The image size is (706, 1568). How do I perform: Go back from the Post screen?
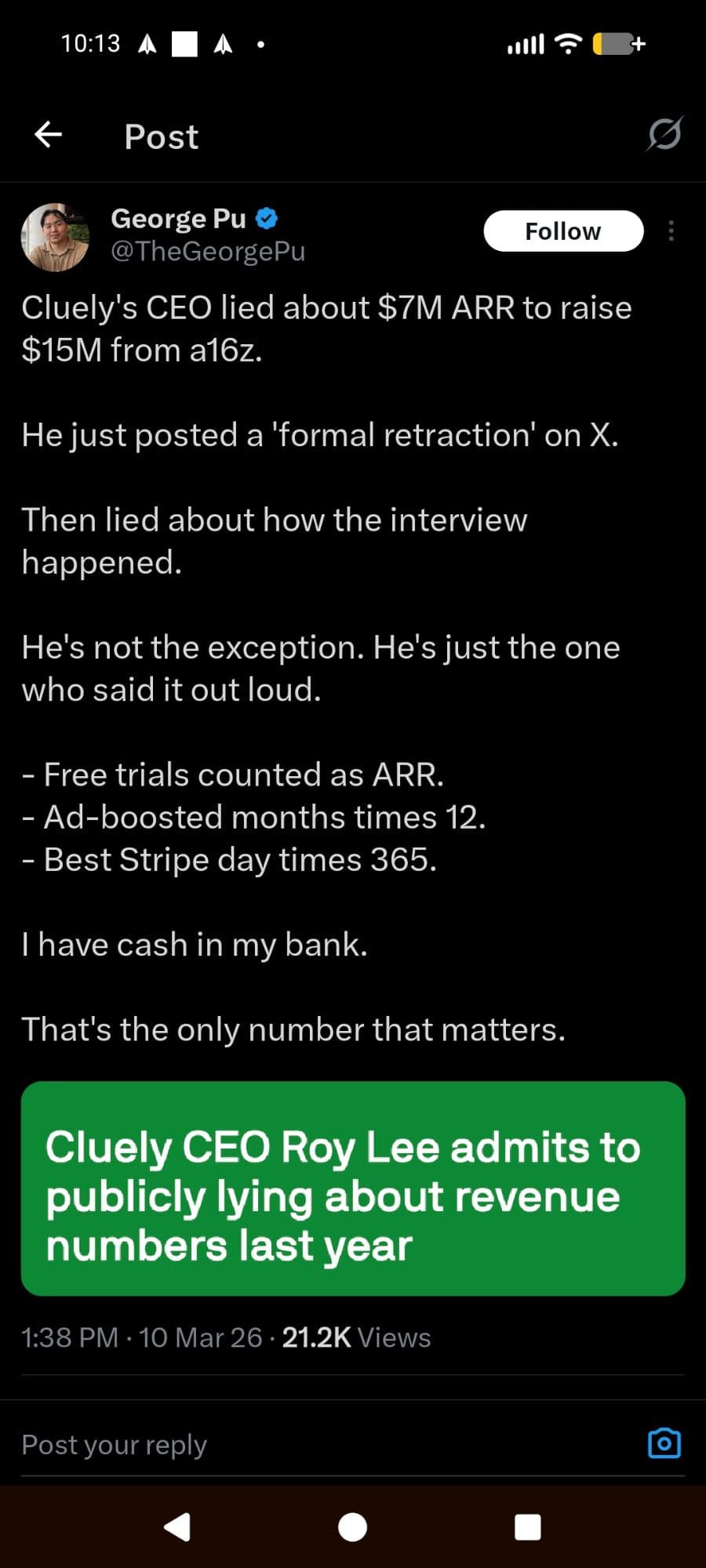click(x=49, y=135)
